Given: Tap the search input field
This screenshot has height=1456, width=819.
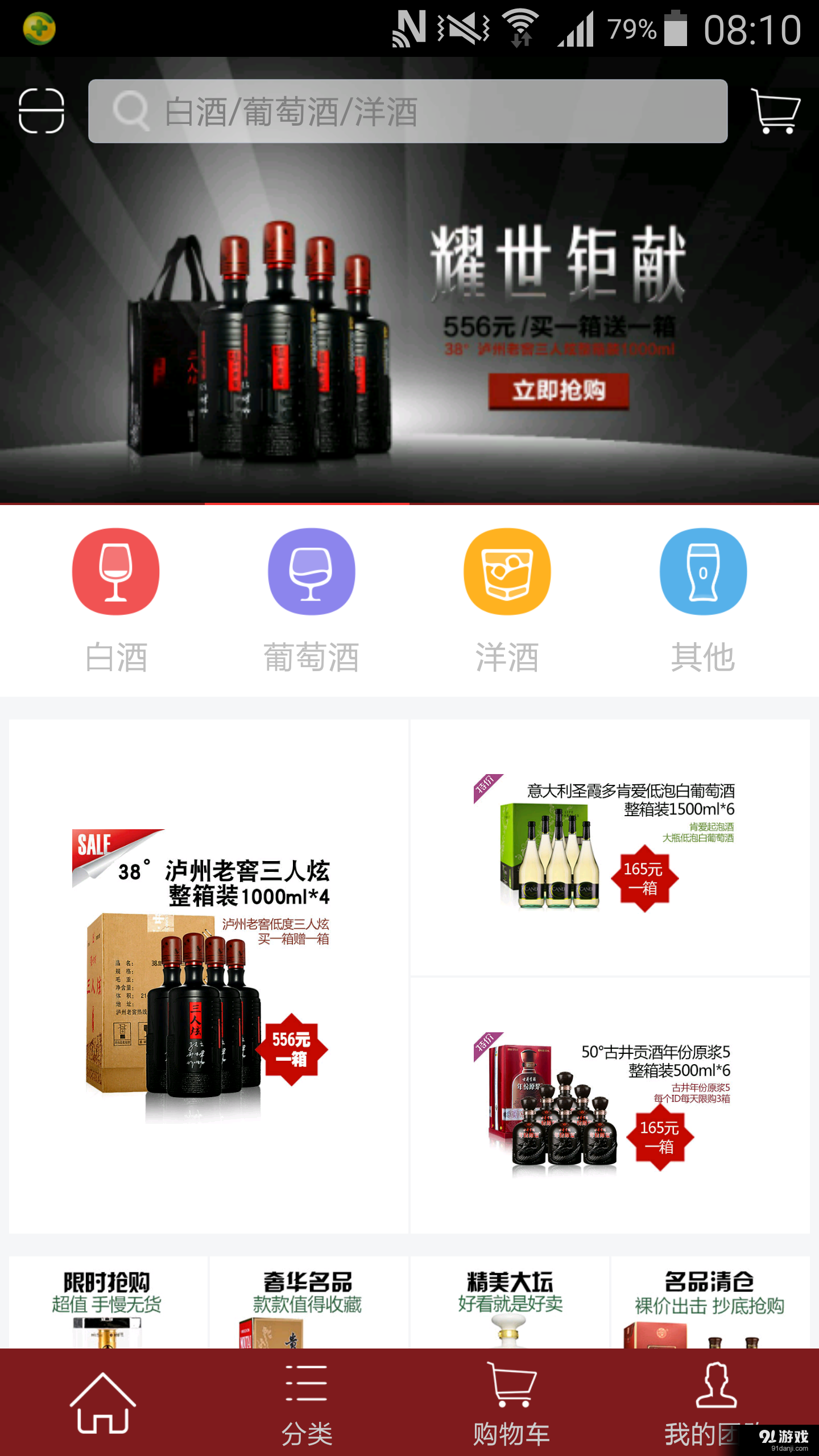Looking at the screenshot, I should tap(409, 113).
